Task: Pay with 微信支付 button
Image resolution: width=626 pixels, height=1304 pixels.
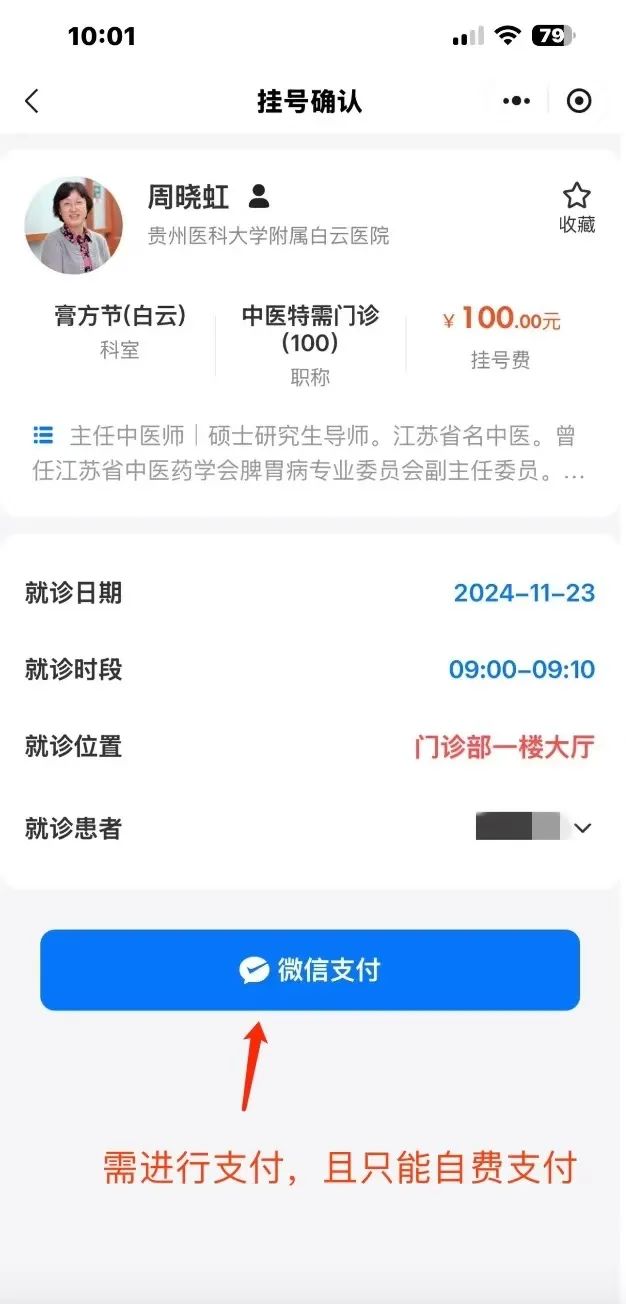Action: click(310, 970)
